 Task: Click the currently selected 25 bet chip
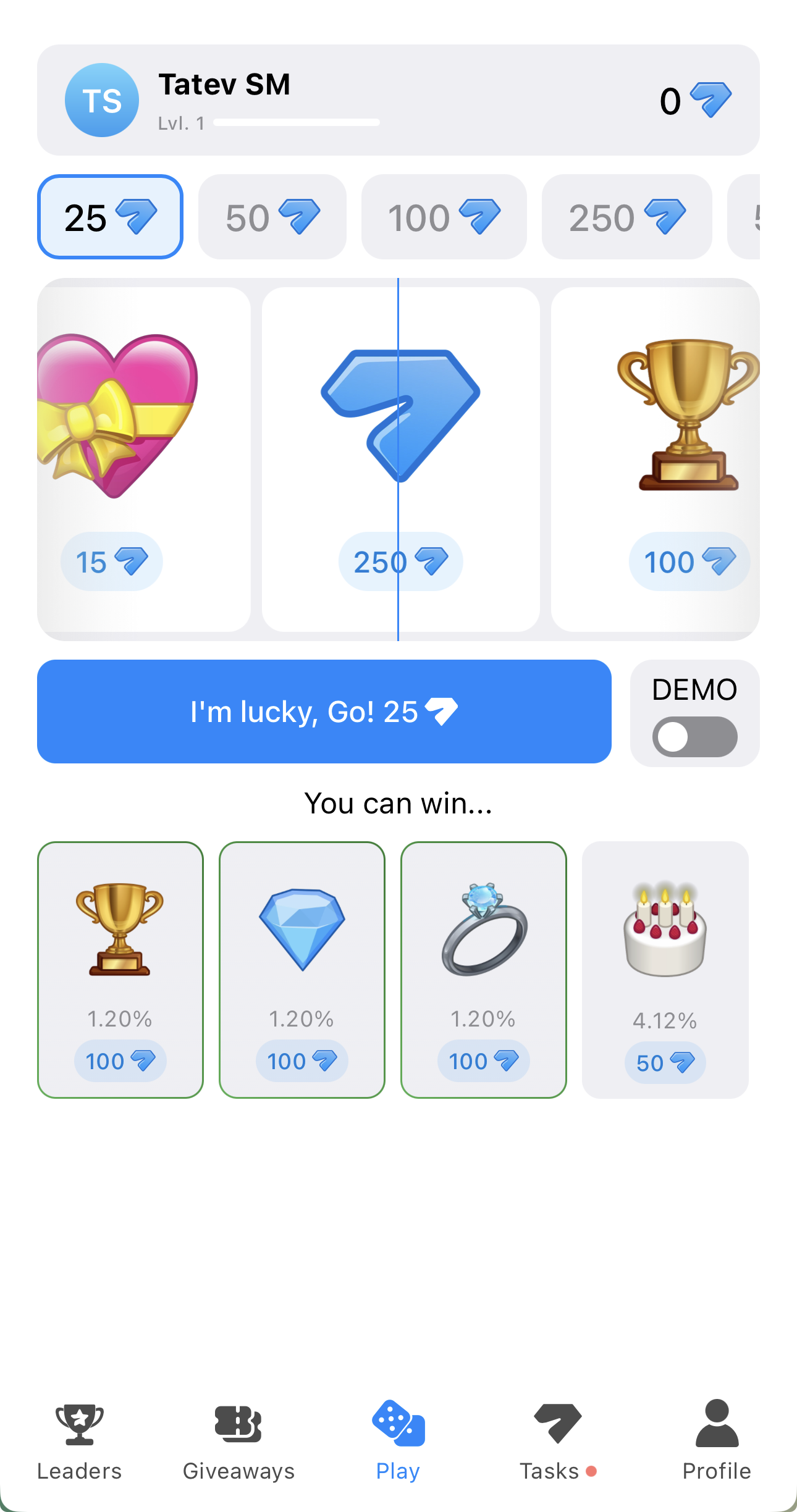point(110,217)
